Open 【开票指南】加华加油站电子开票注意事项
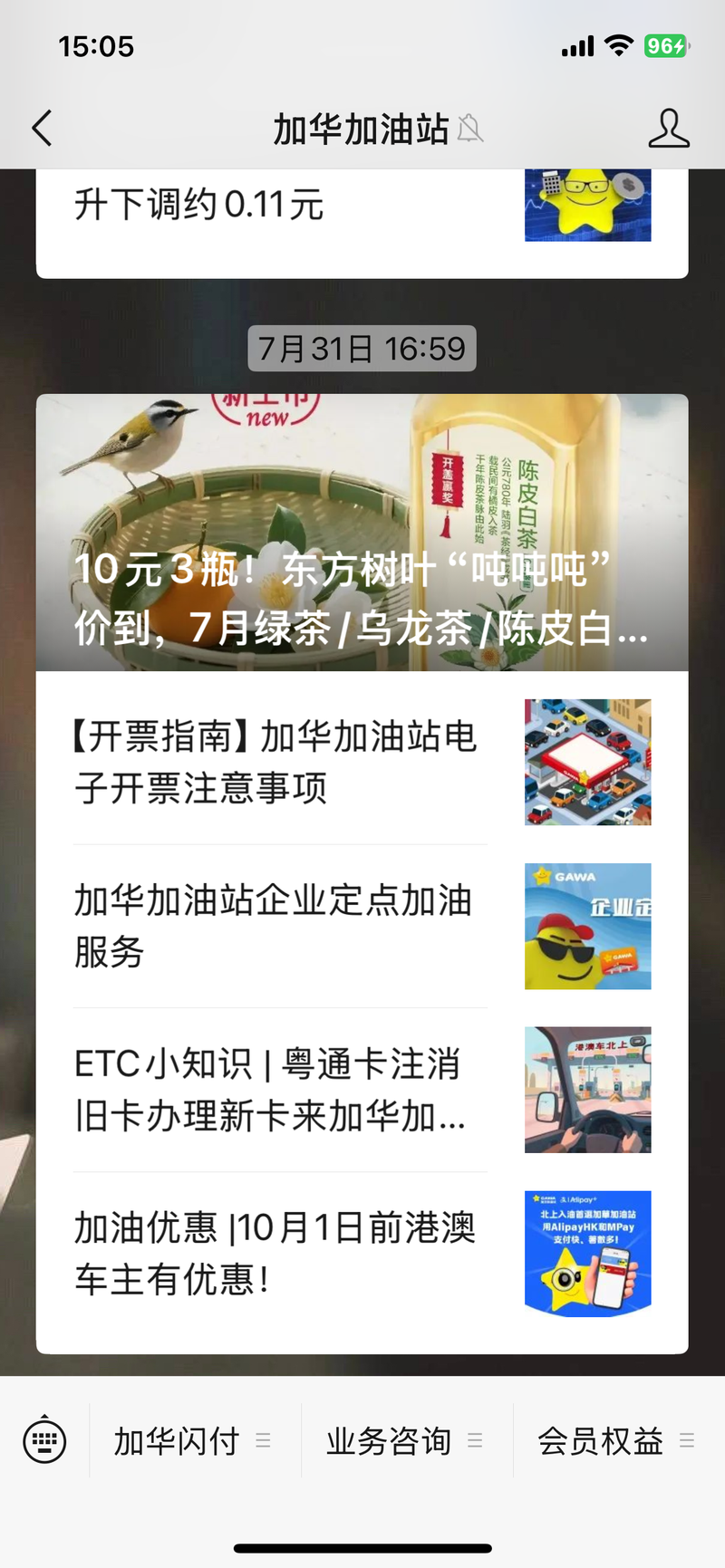 pos(362,762)
